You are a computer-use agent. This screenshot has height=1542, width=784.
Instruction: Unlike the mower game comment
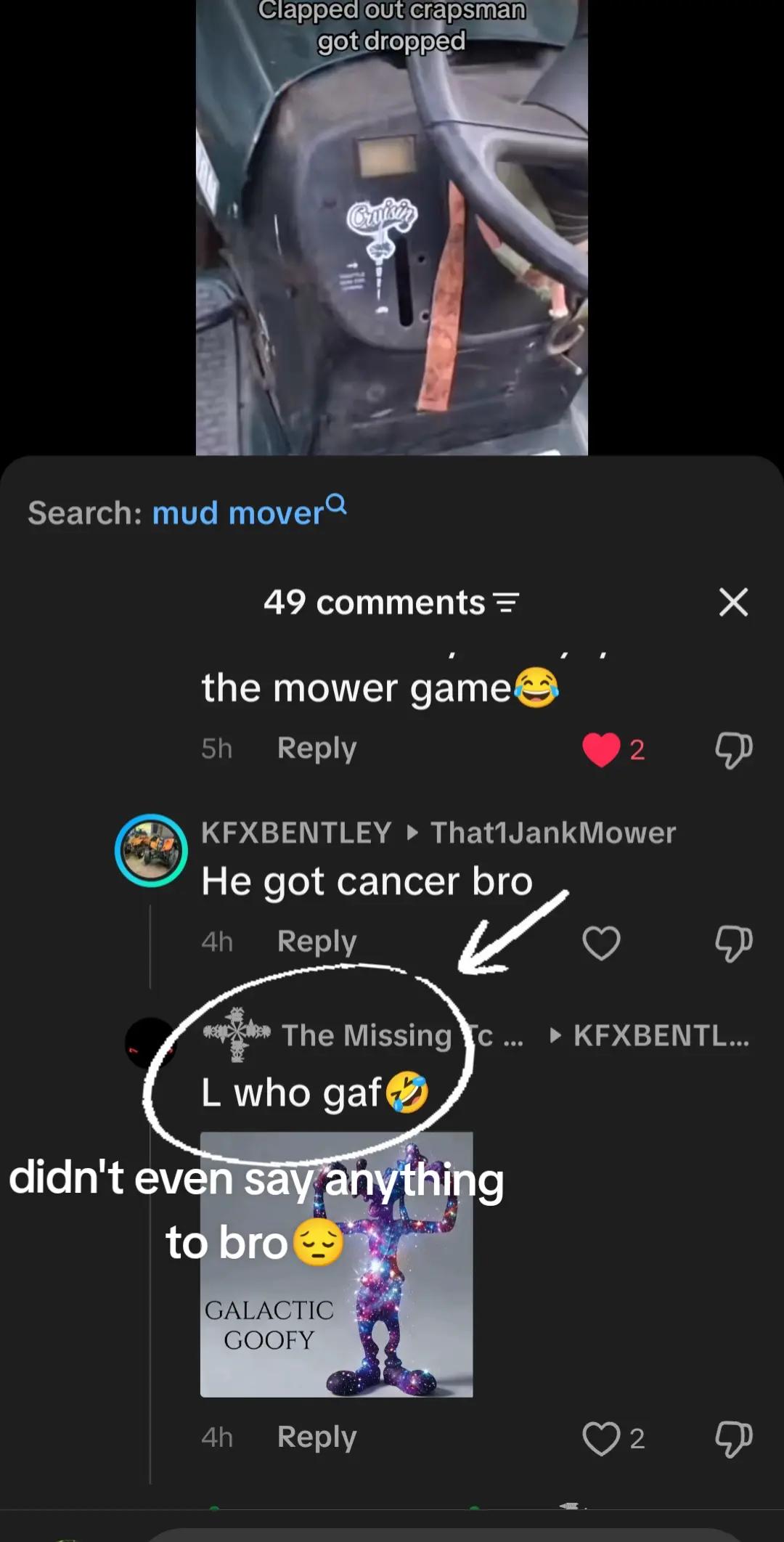pos(601,749)
